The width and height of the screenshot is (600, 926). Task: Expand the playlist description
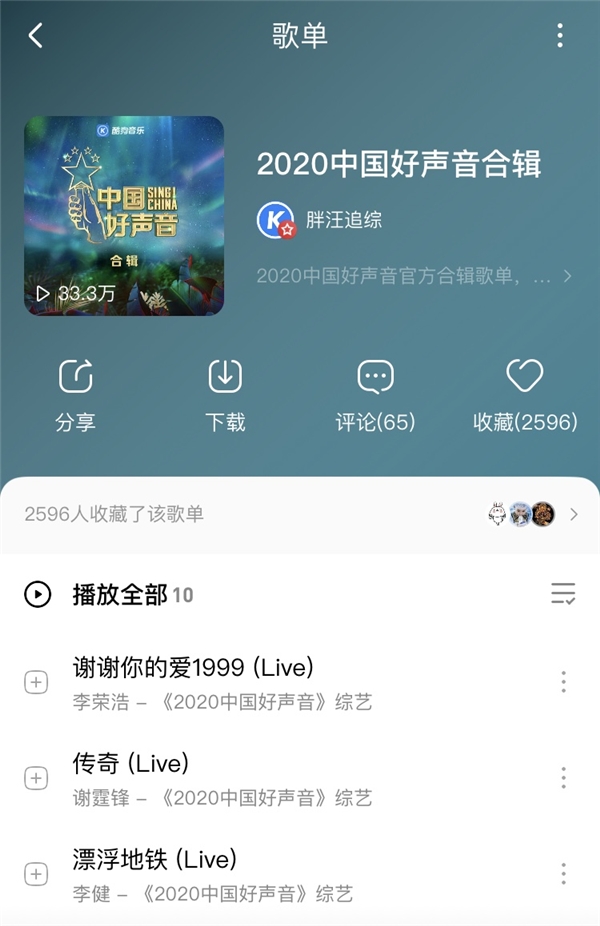pyautogui.click(x=414, y=276)
